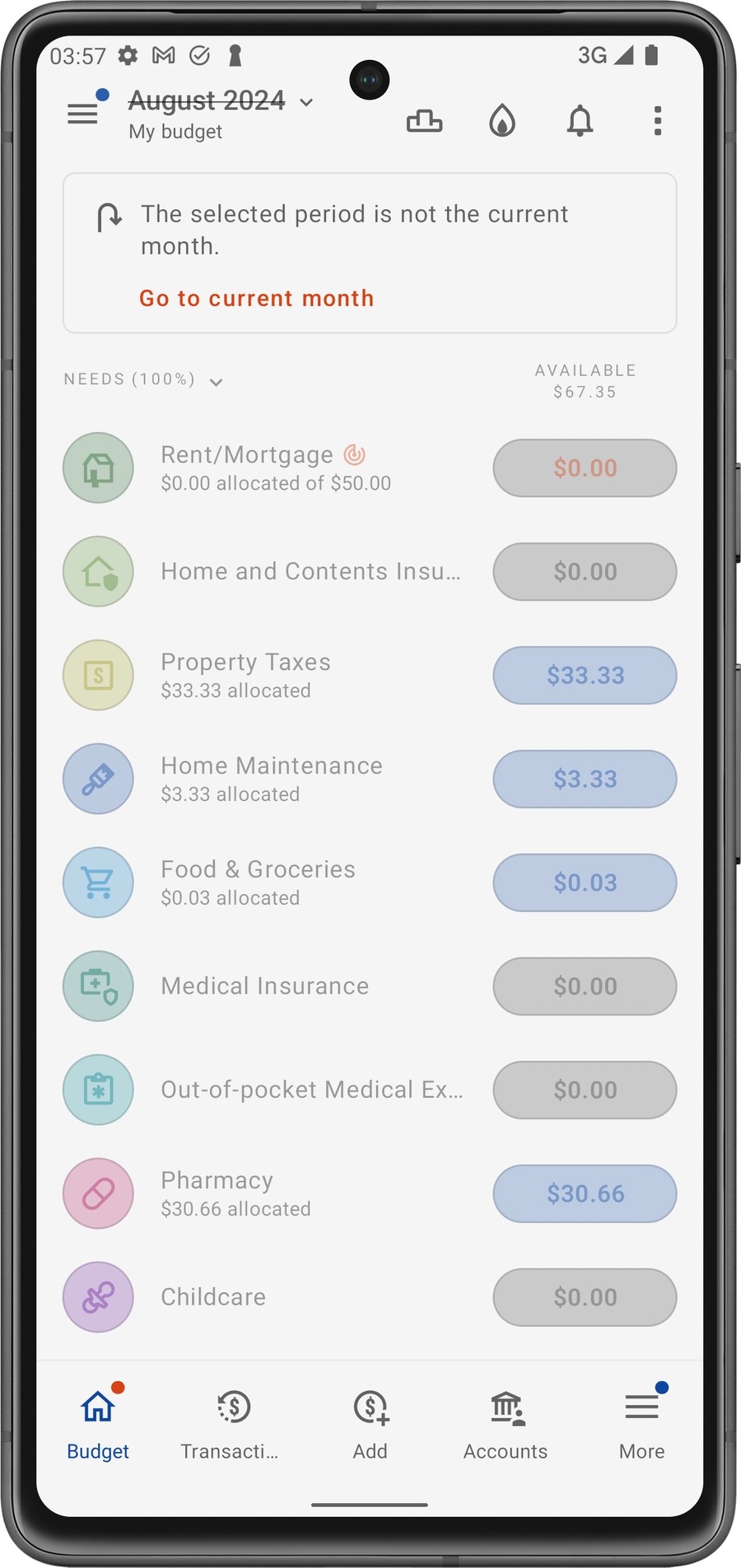This screenshot has height=1568, width=741.
Task: Open the Rent/Mortgage category
Action: [275, 468]
